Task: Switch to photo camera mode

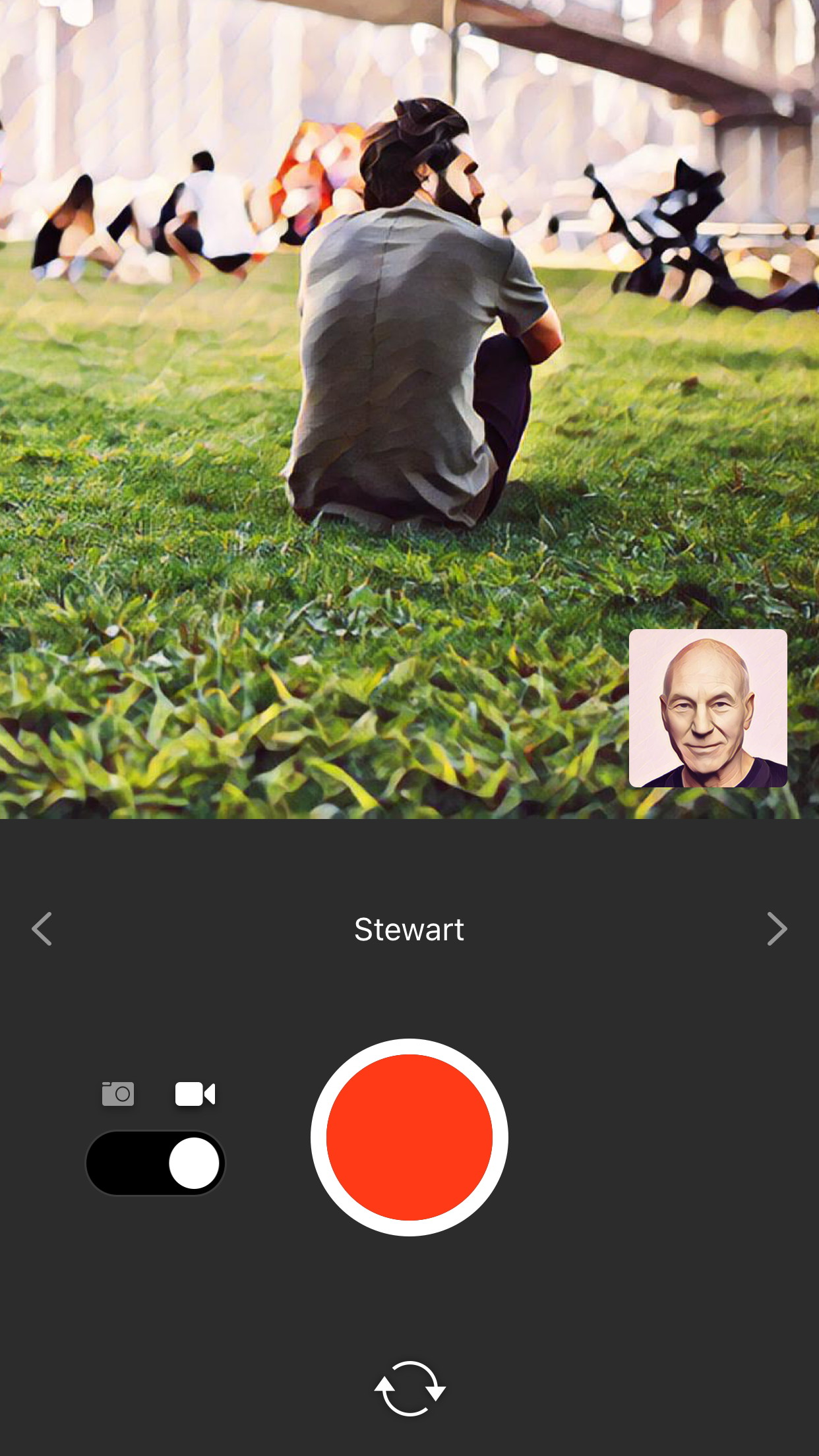Action: coord(118,1093)
